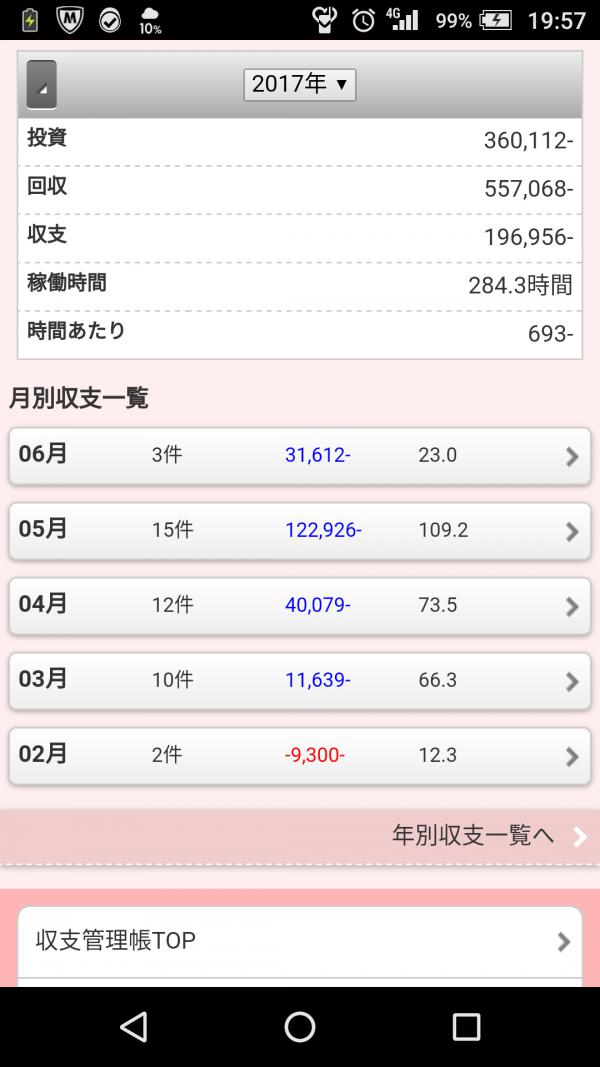The width and height of the screenshot is (600, 1067).
Task: Select the 03月 row showing 11,639-
Action: coord(299,680)
